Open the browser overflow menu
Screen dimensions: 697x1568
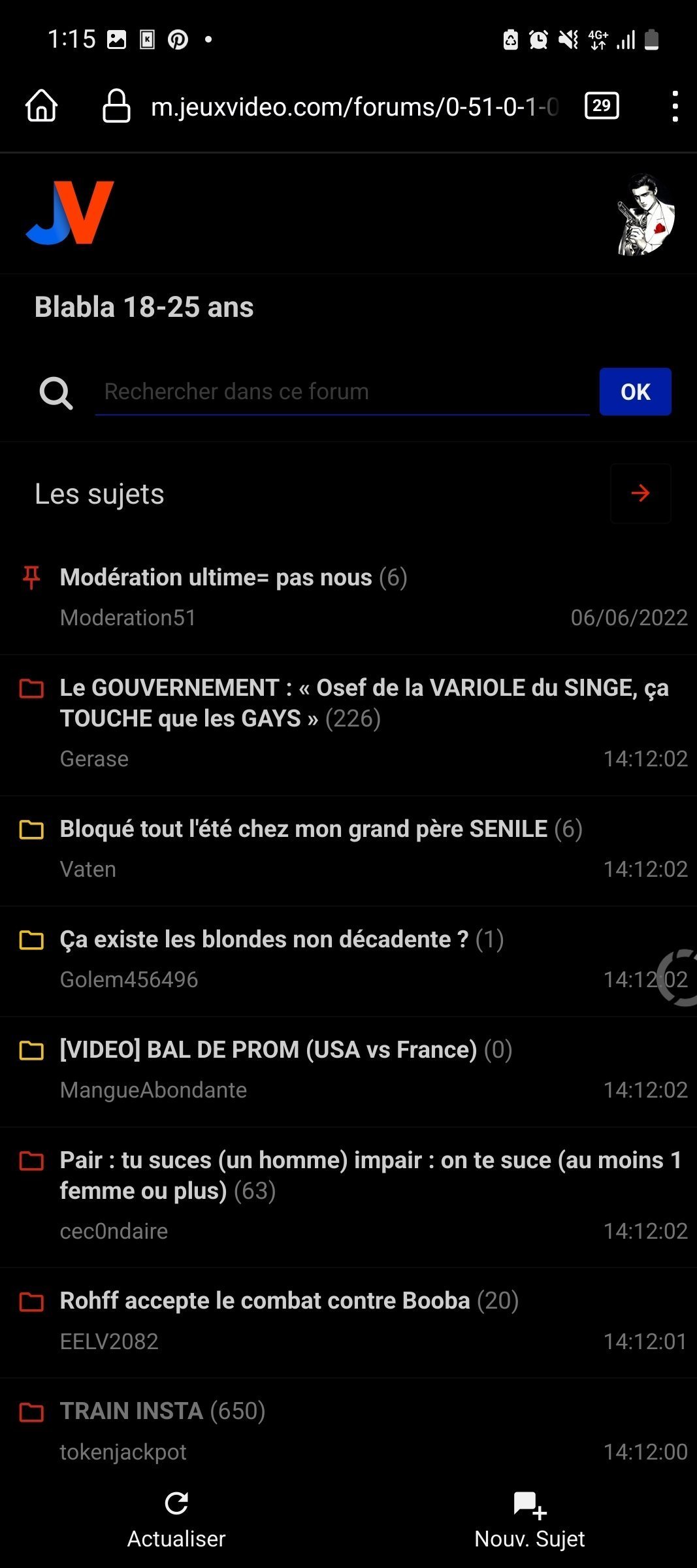tap(675, 106)
